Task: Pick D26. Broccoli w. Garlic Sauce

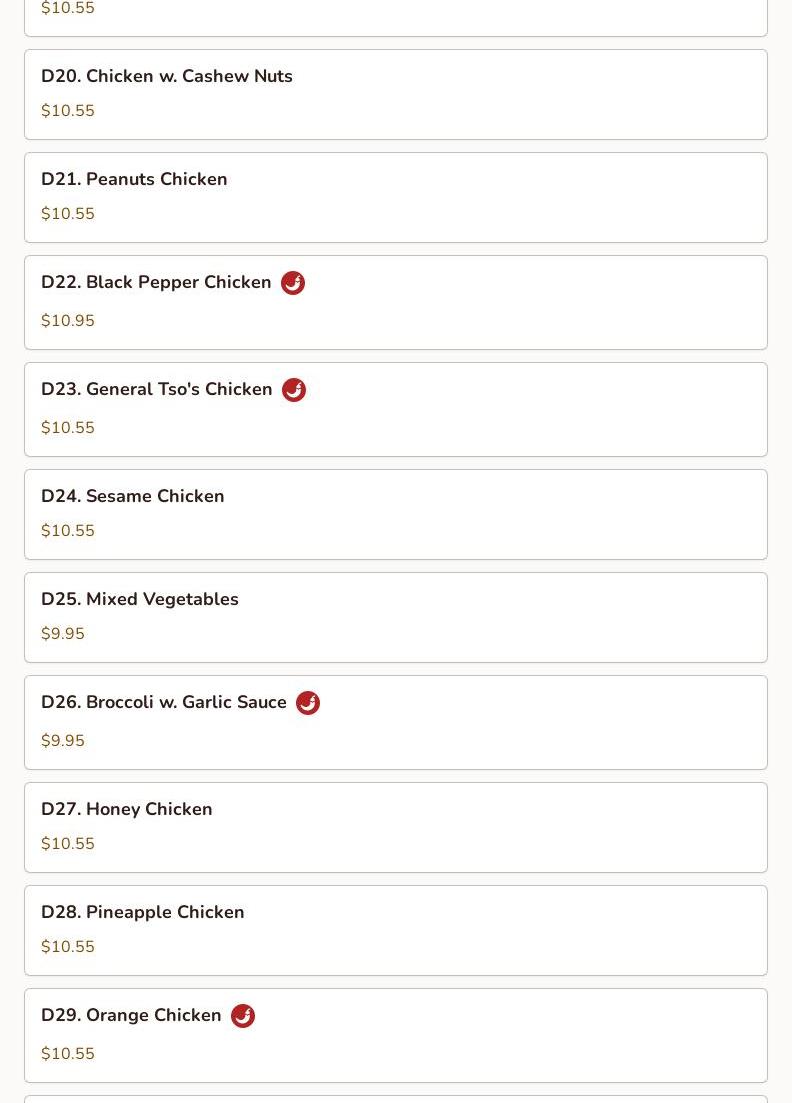Action: click(395, 722)
